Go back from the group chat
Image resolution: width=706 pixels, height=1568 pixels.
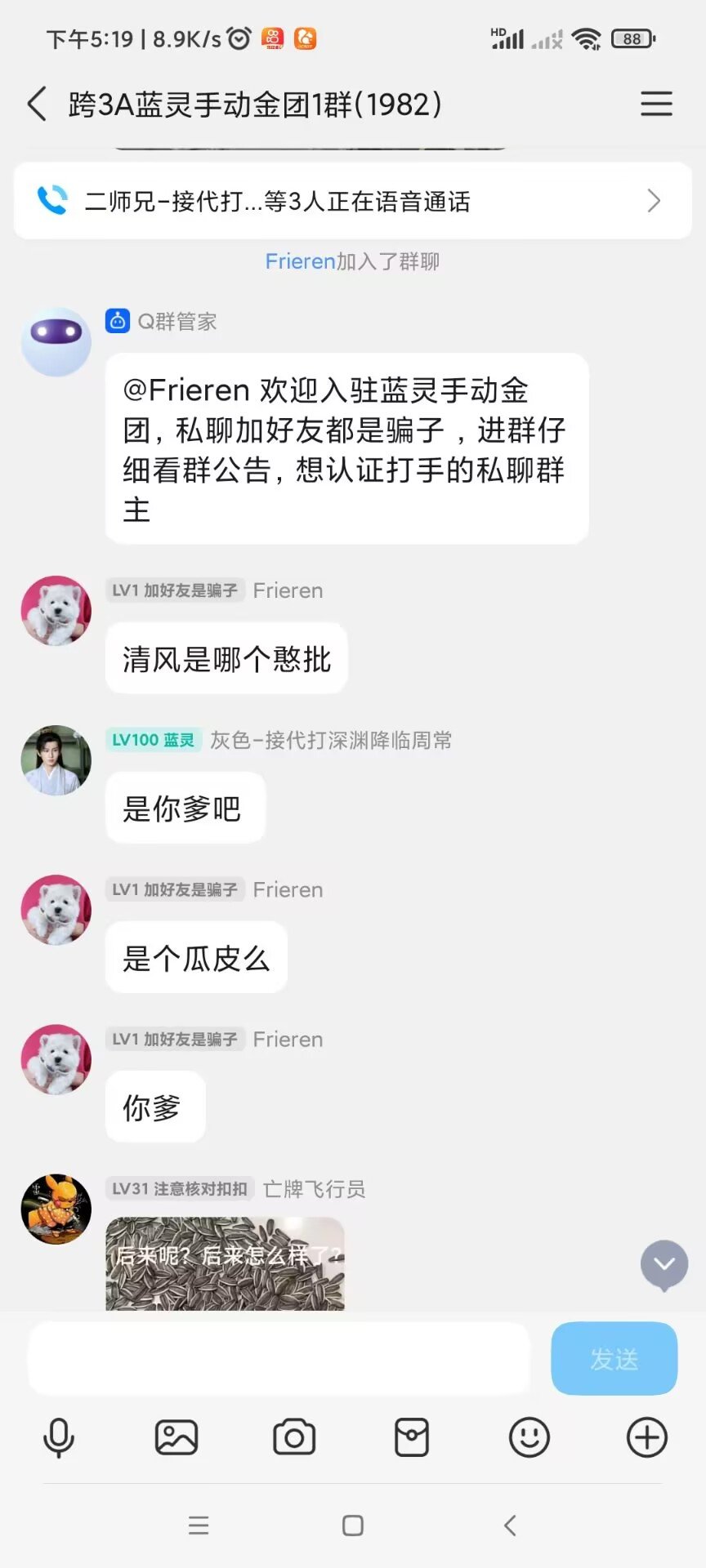(37, 105)
